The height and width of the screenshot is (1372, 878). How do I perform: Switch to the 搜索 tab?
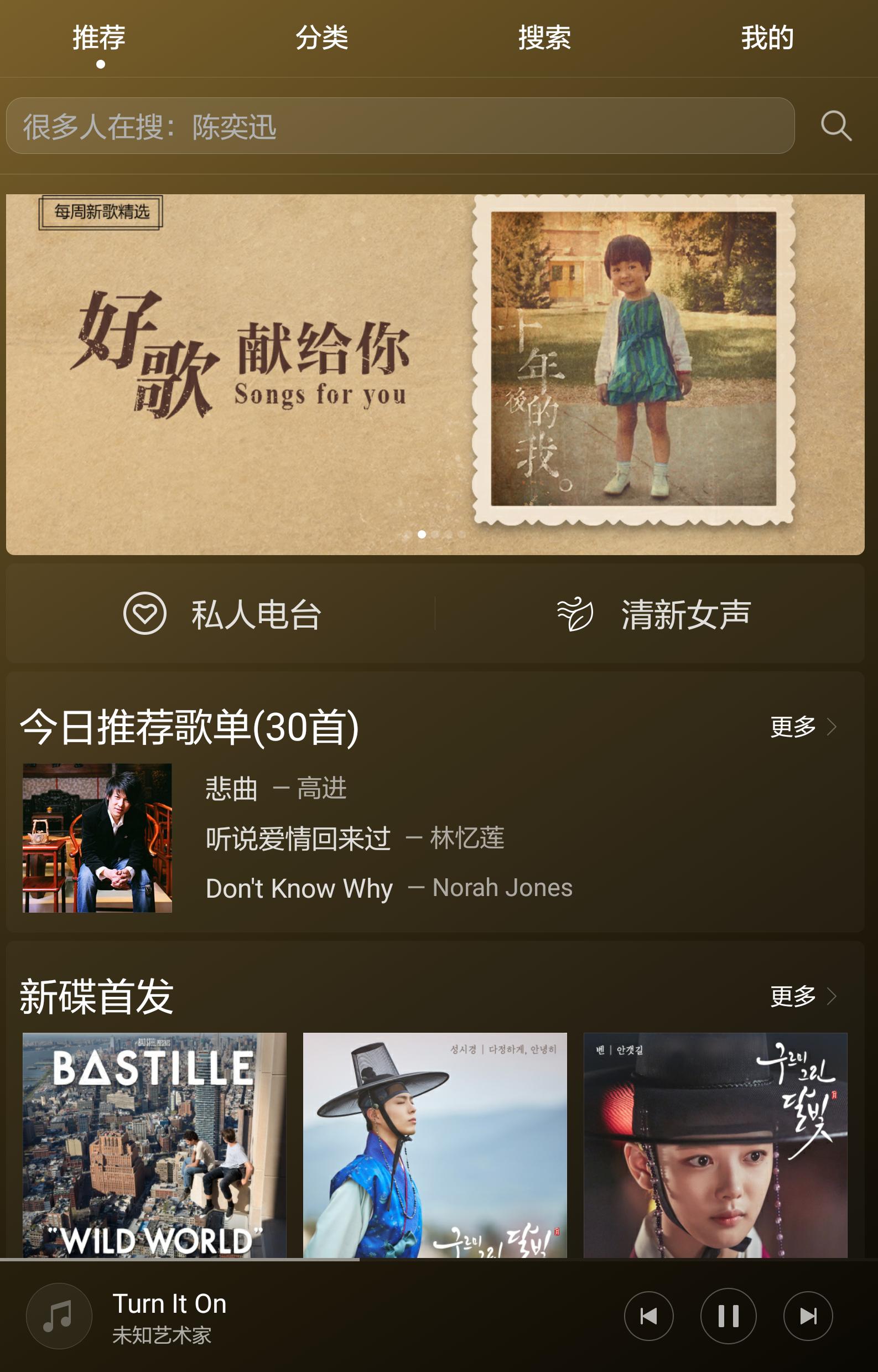pos(544,38)
